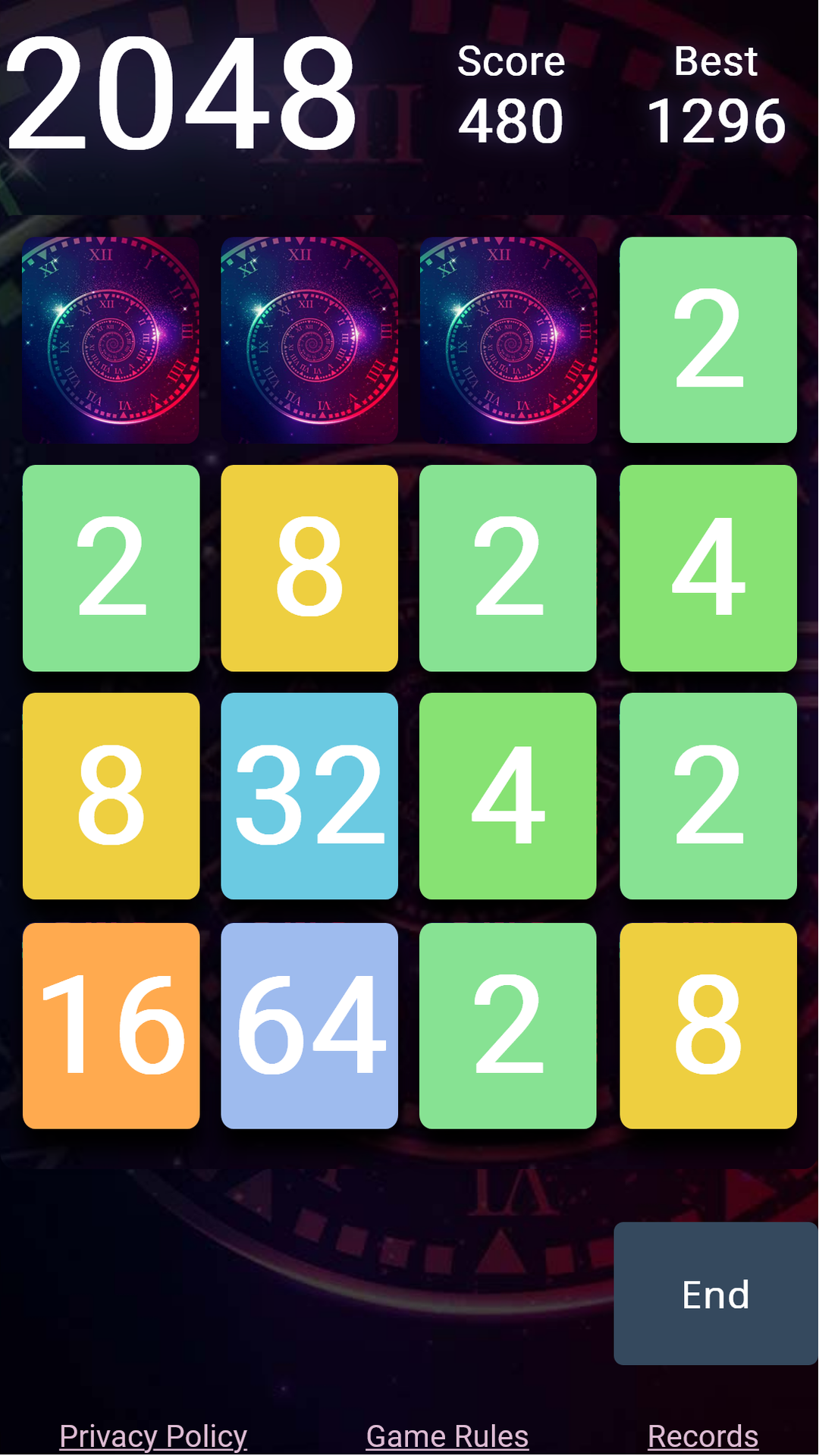Open the Privacy Policy link
The image size is (819, 1456).
click(x=153, y=1436)
